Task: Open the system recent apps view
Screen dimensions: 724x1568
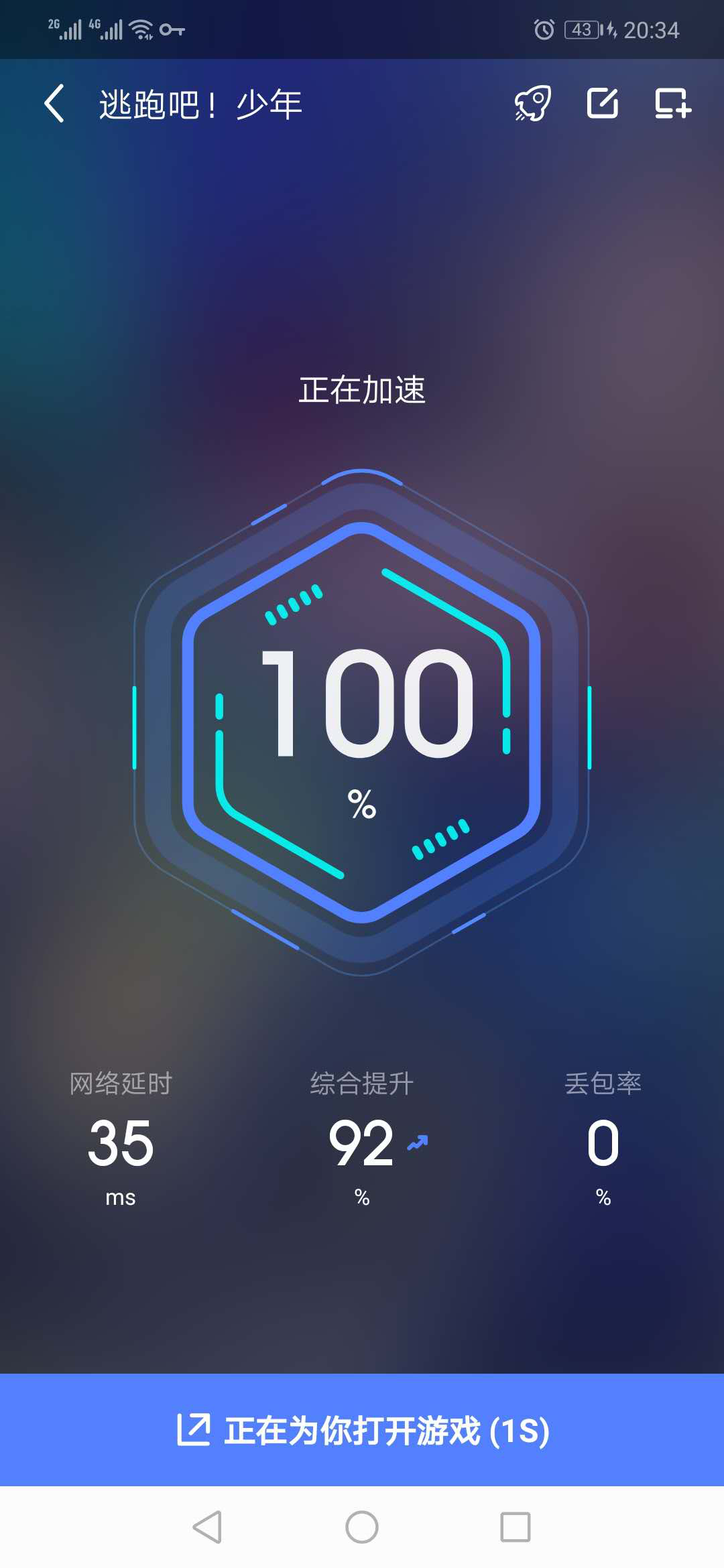Action: (x=516, y=1527)
